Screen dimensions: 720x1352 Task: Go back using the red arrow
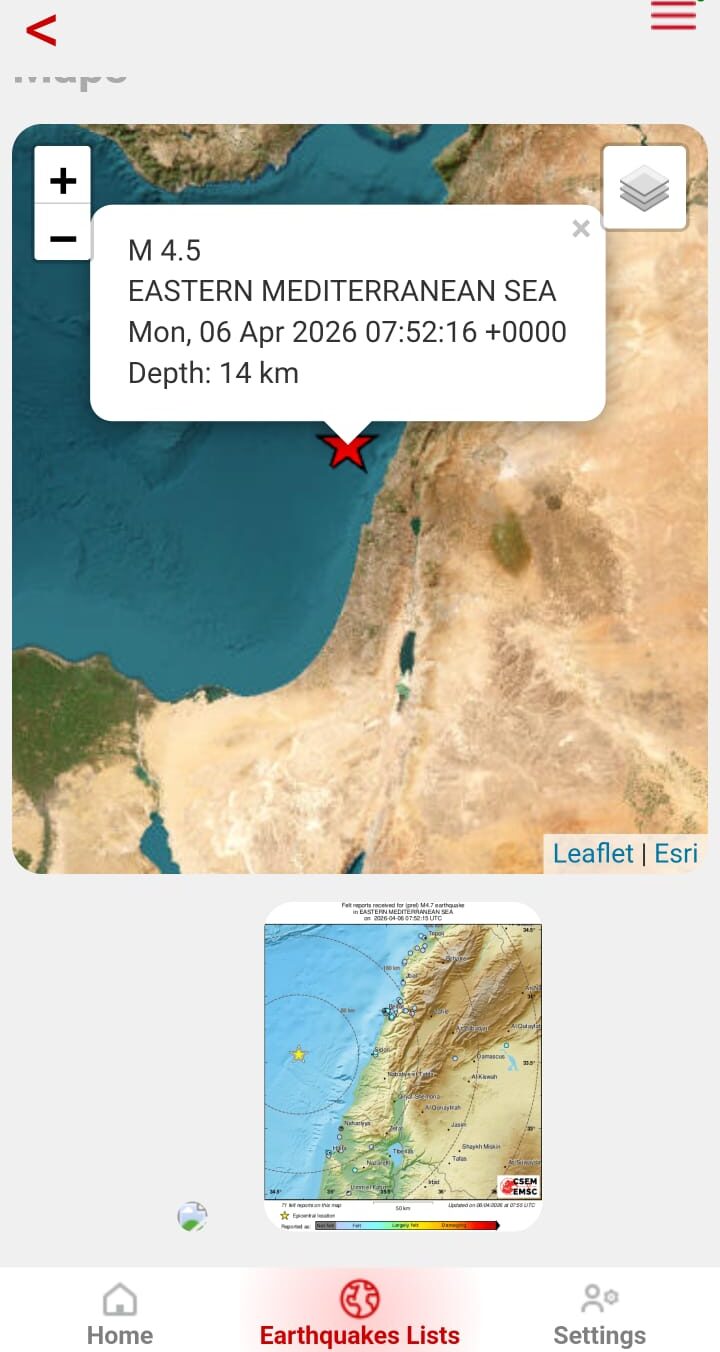[41, 30]
